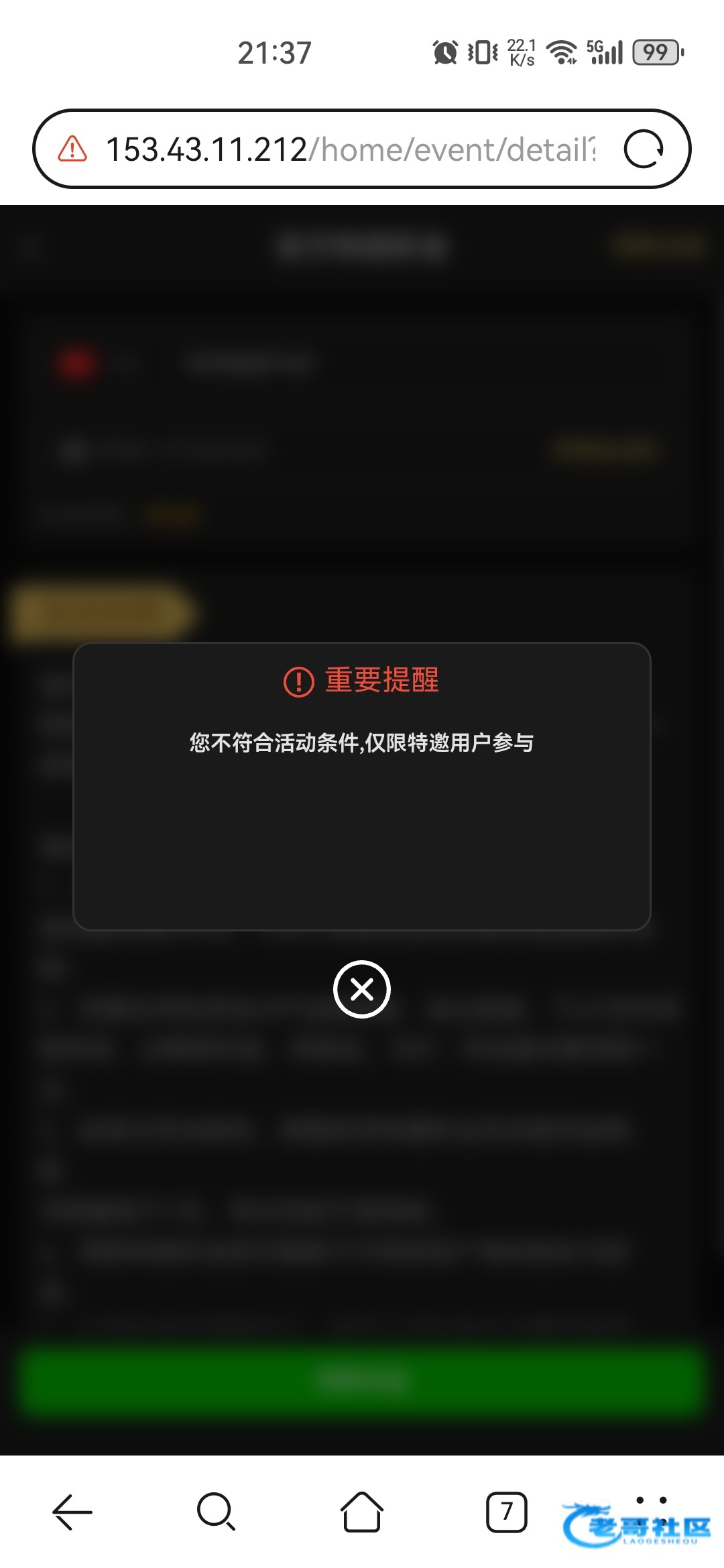Go to the browser home page
This screenshot has height=1568, width=724.
(362, 1512)
